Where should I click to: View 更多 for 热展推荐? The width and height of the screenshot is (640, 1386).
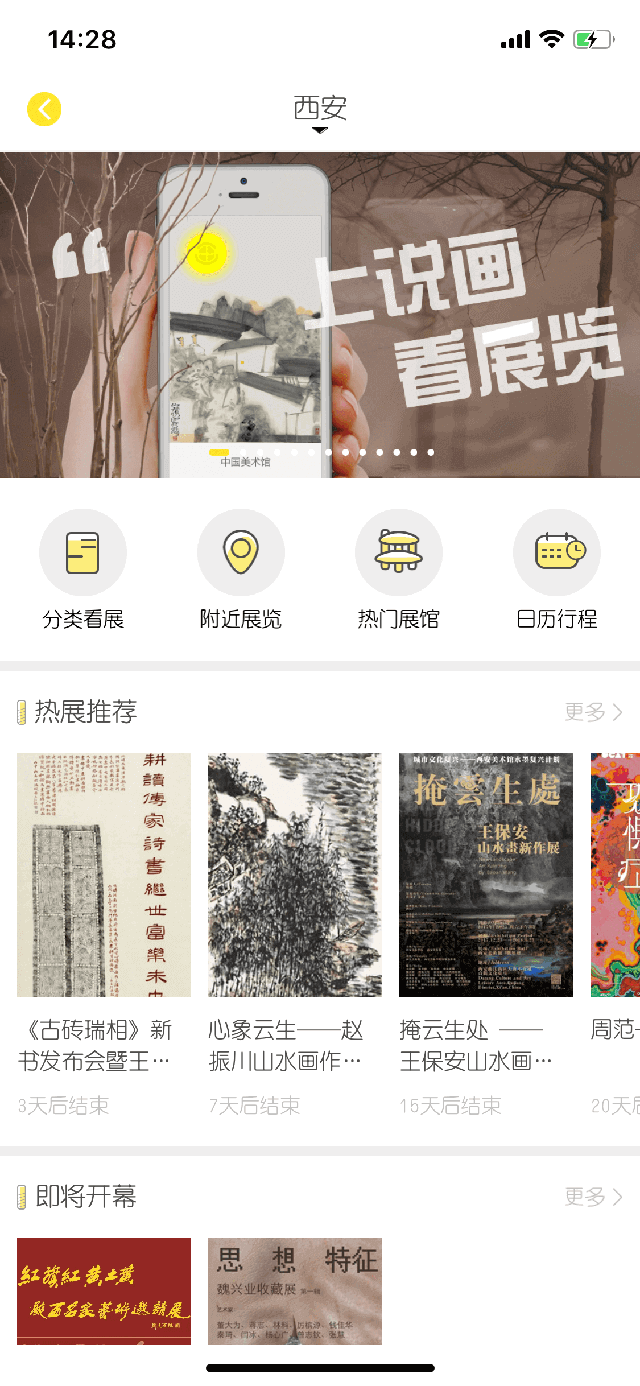[593, 712]
